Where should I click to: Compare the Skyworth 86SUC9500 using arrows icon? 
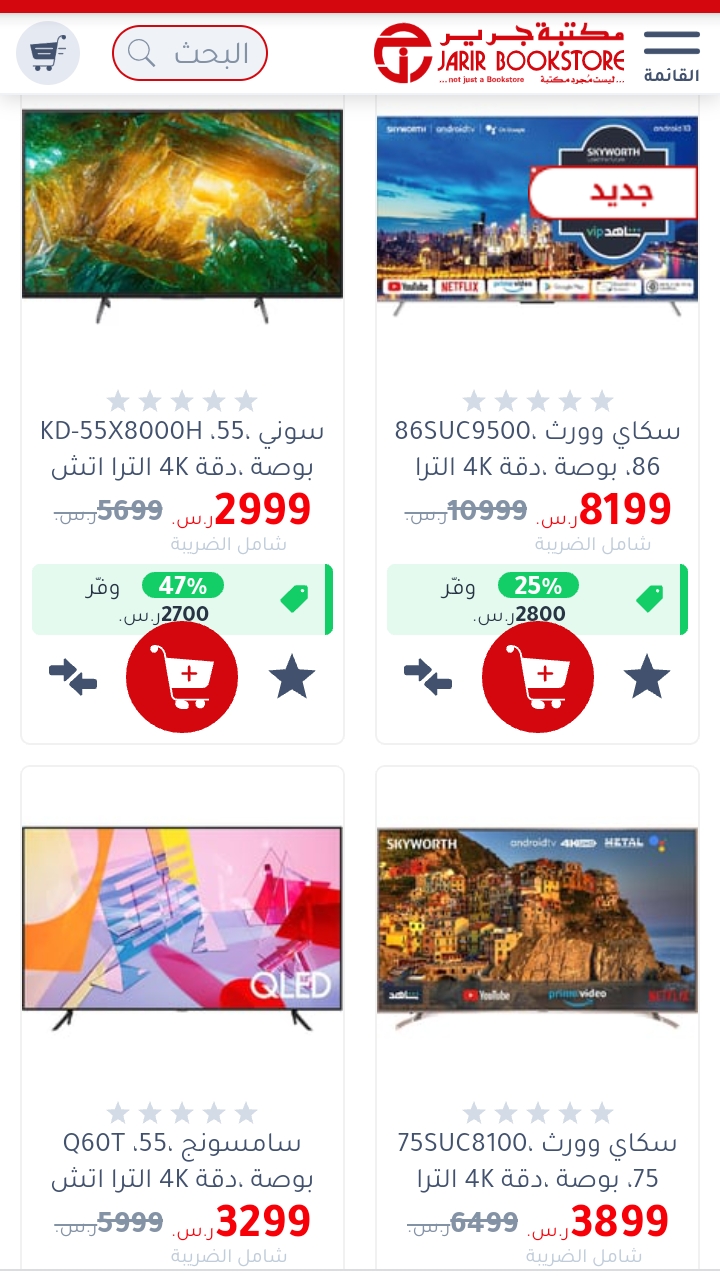428,677
